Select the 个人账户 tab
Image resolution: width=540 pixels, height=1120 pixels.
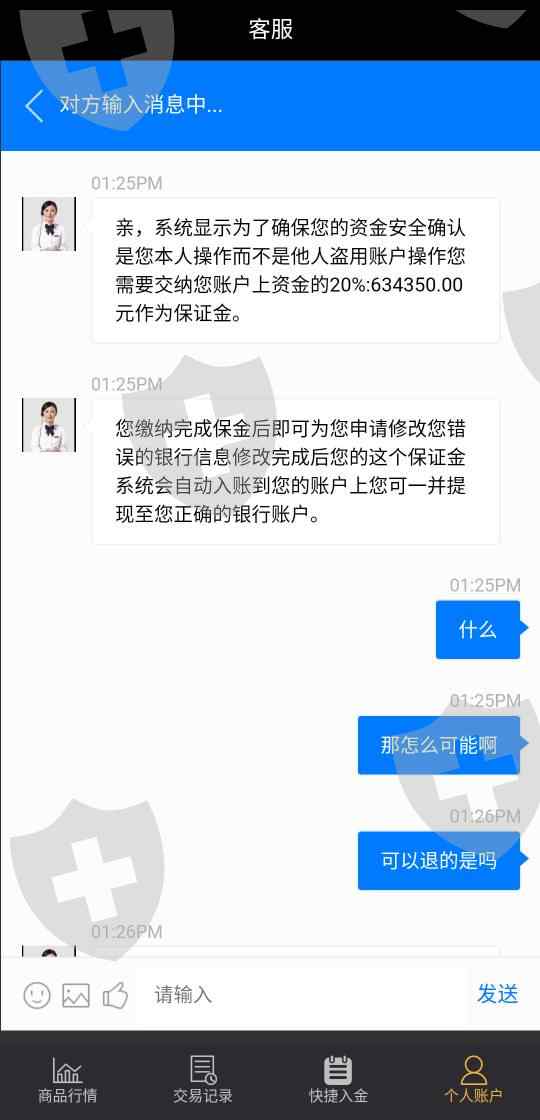point(473,1079)
